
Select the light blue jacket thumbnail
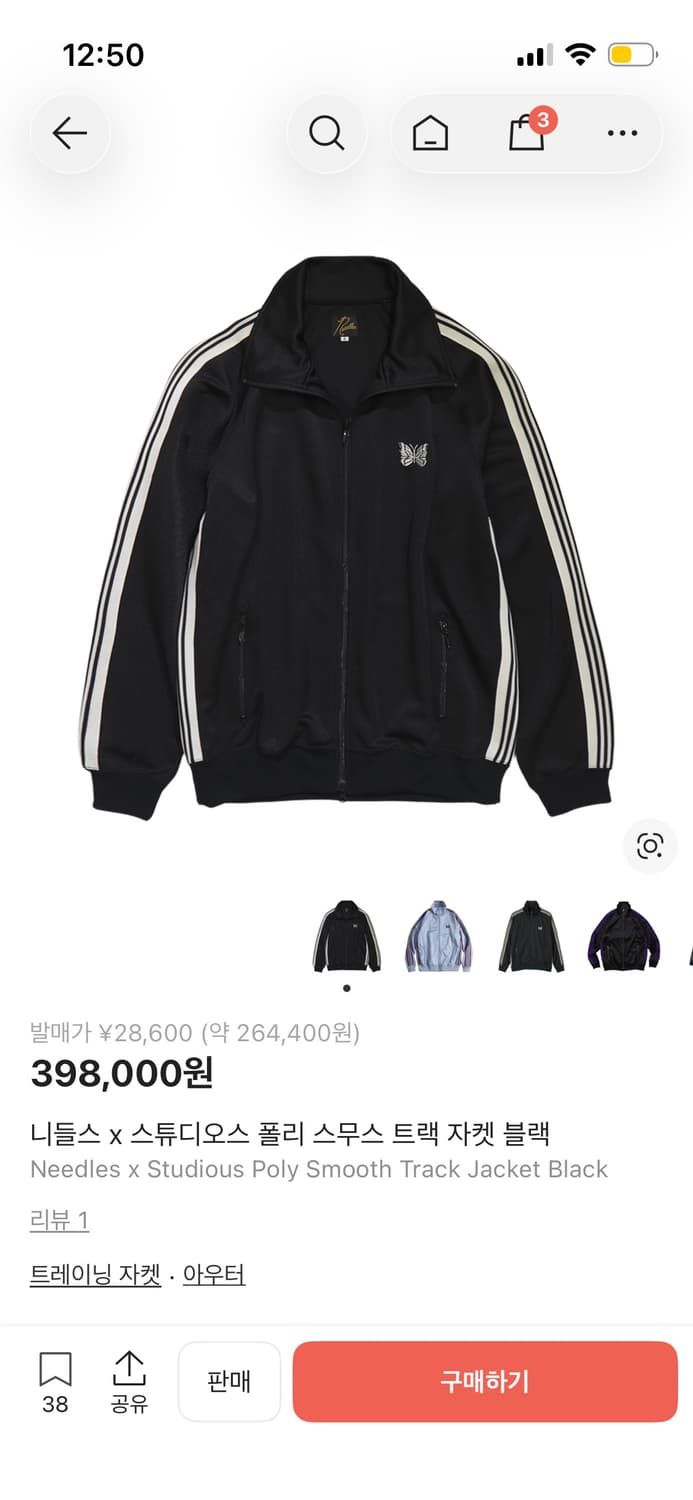(x=439, y=936)
